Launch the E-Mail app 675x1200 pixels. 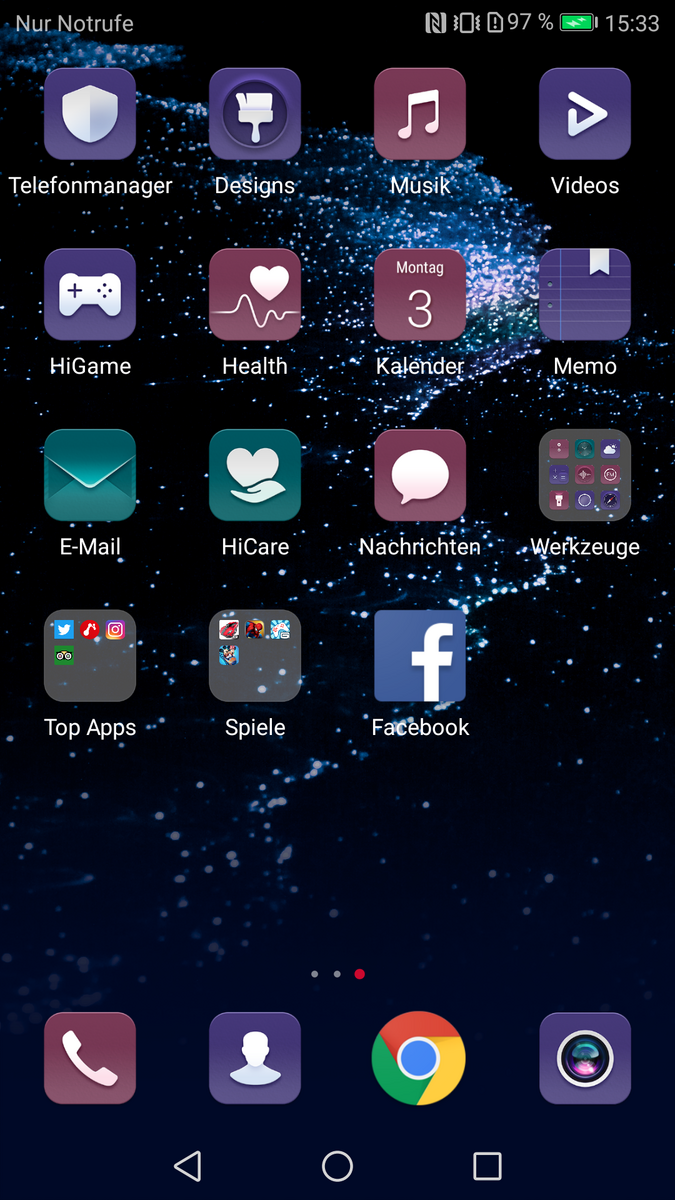(x=90, y=476)
